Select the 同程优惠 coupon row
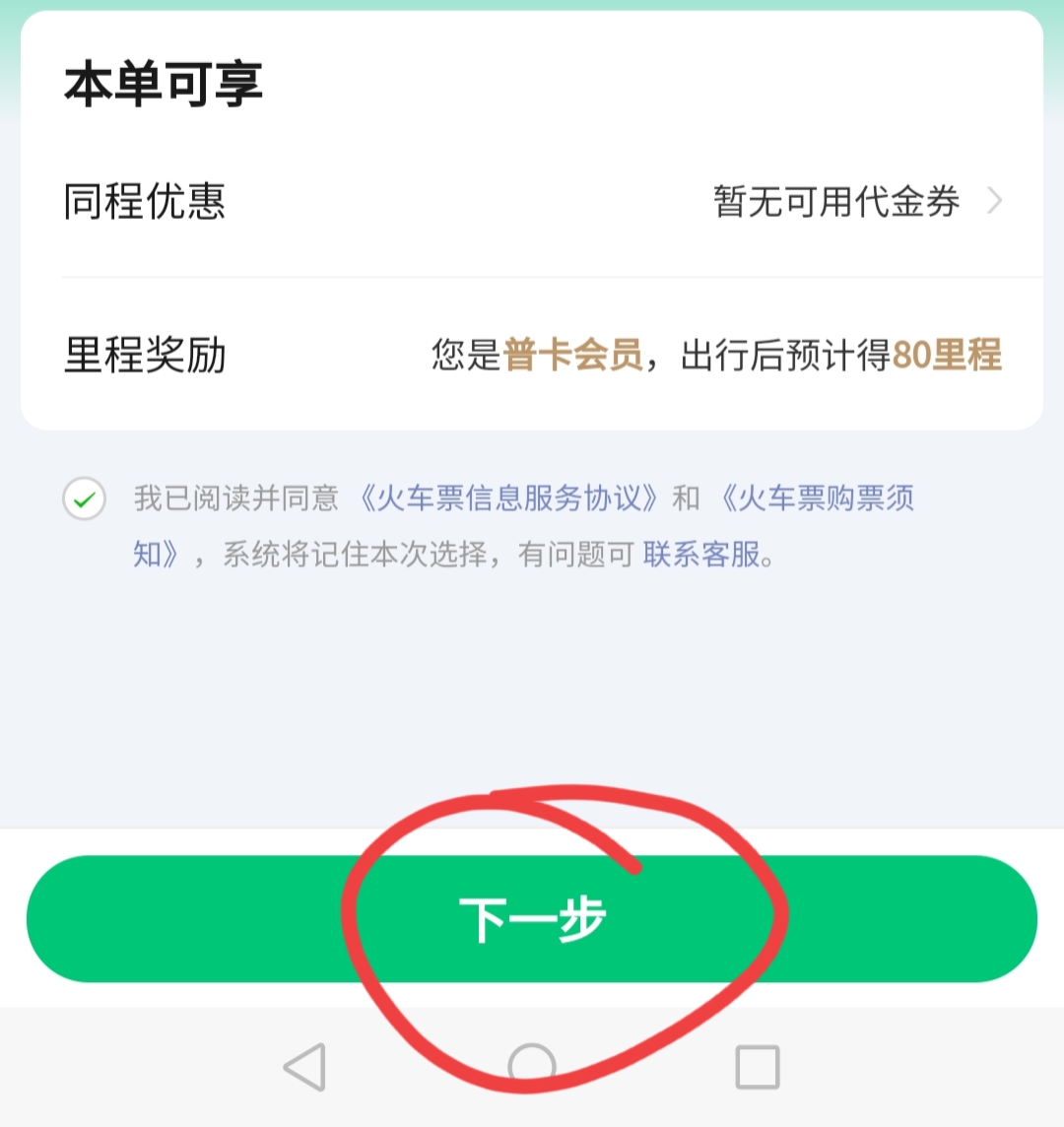 (x=532, y=203)
